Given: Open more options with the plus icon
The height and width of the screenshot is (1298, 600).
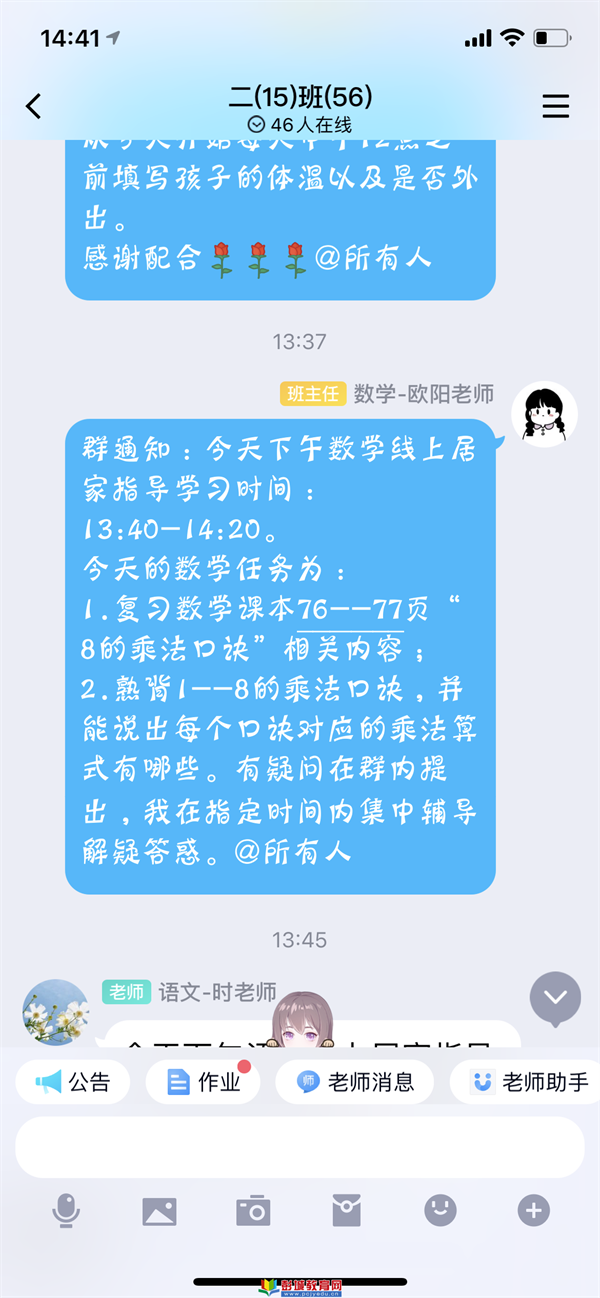Looking at the screenshot, I should click(x=533, y=1211).
